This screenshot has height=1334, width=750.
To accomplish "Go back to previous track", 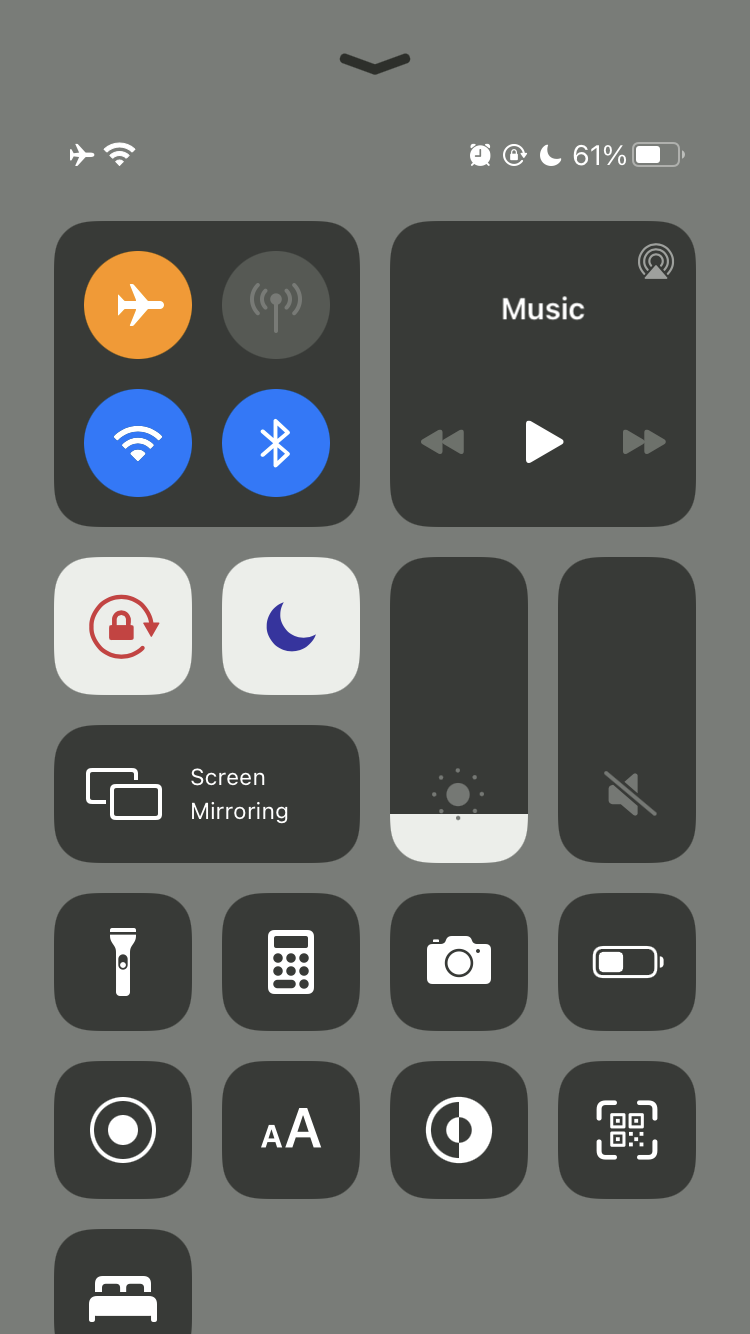I will pos(442,442).
